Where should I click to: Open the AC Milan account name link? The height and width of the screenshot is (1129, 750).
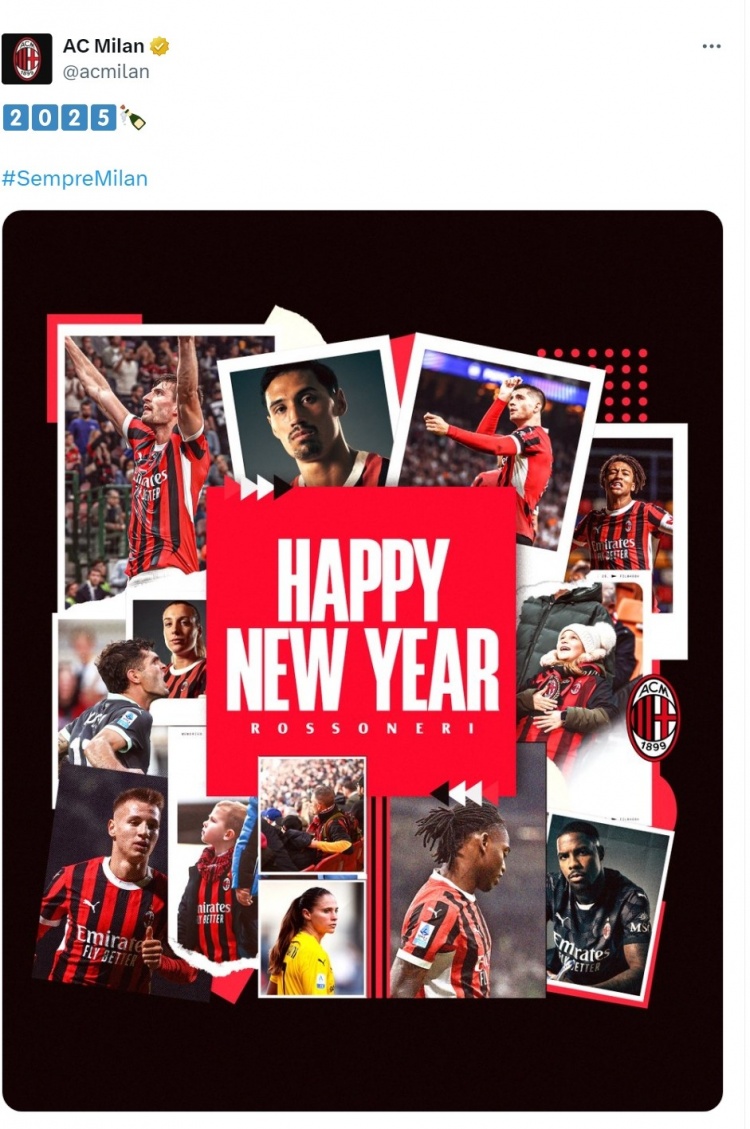pos(104,46)
